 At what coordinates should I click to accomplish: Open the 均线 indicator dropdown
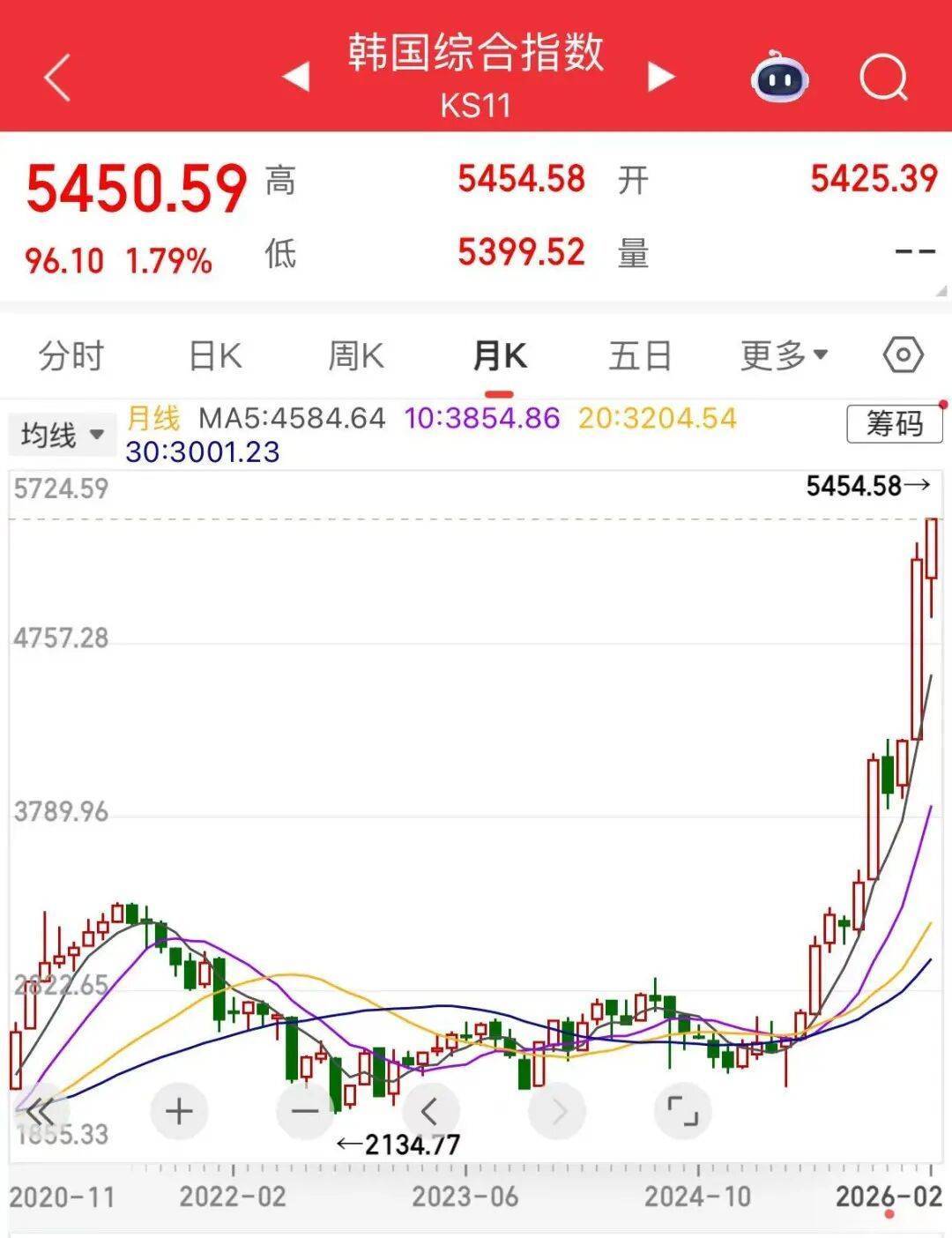(63, 435)
